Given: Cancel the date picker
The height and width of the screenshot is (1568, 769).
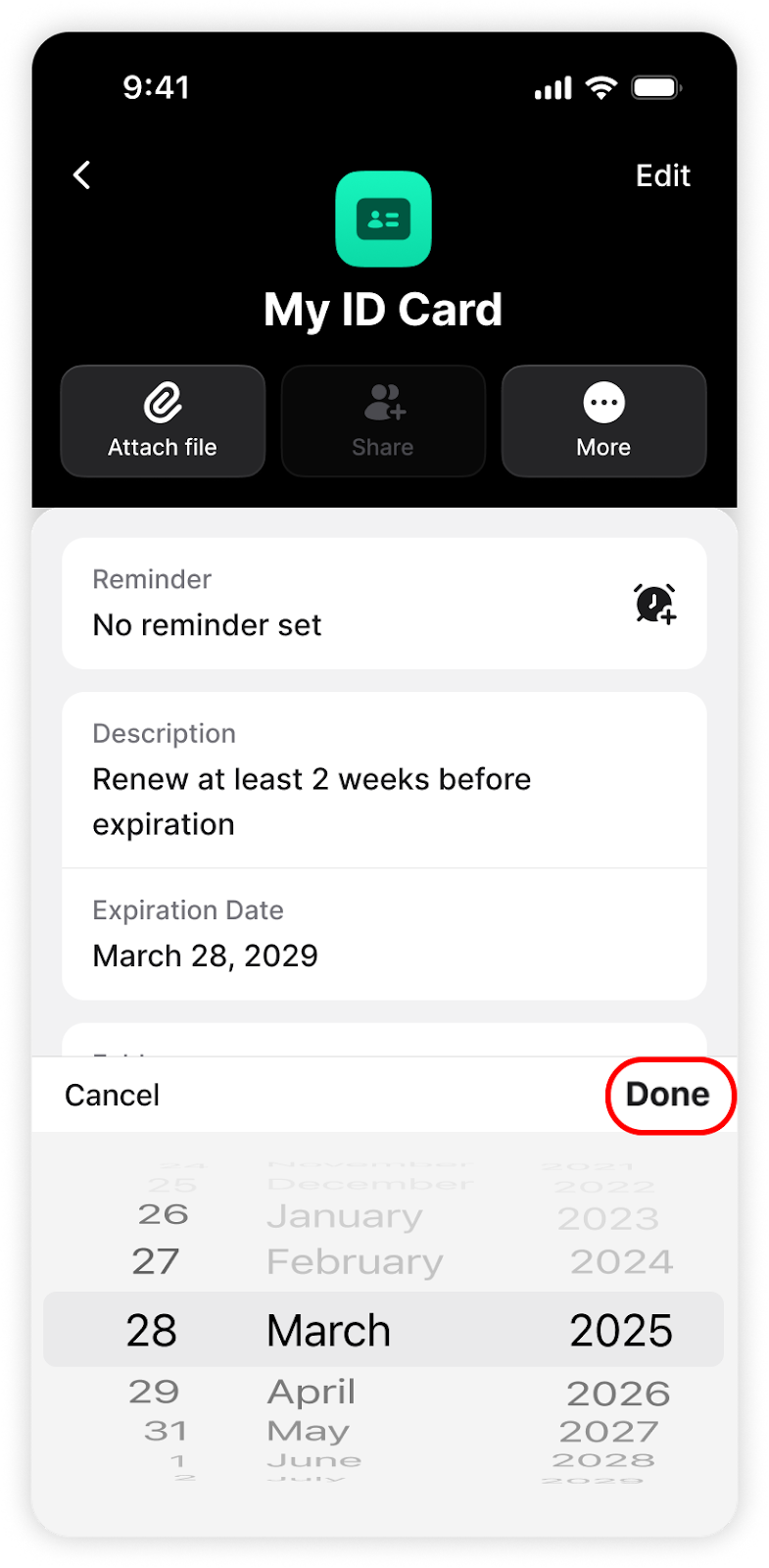Looking at the screenshot, I should click(x=112, y=1095).
